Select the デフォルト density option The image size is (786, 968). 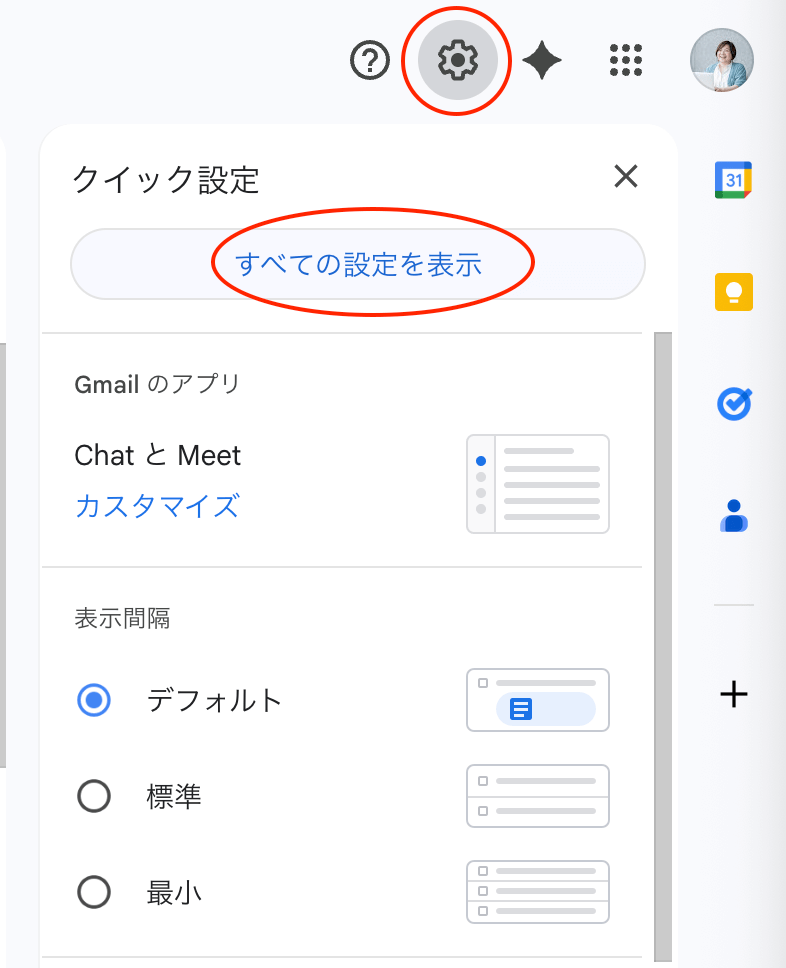[x=95, y=700]
